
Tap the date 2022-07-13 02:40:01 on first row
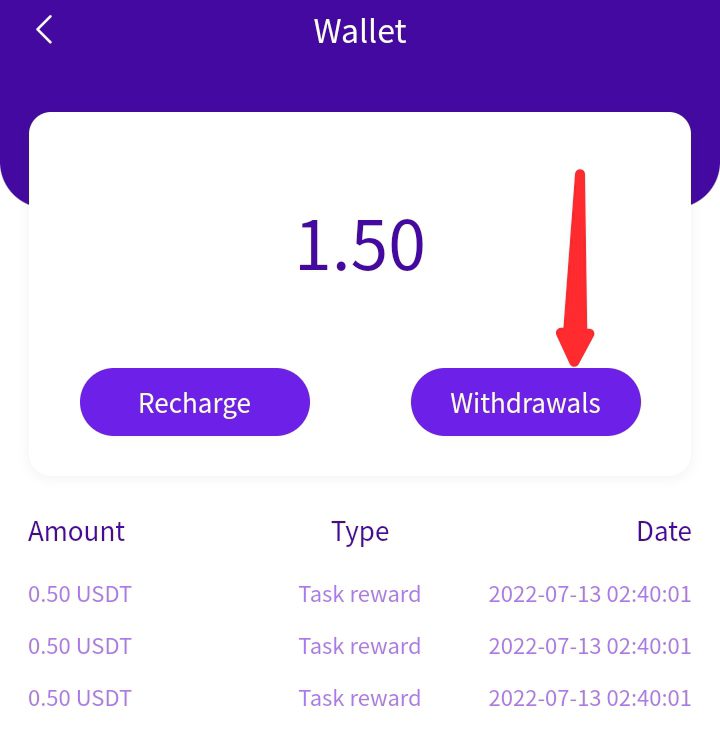coord(589,593)
